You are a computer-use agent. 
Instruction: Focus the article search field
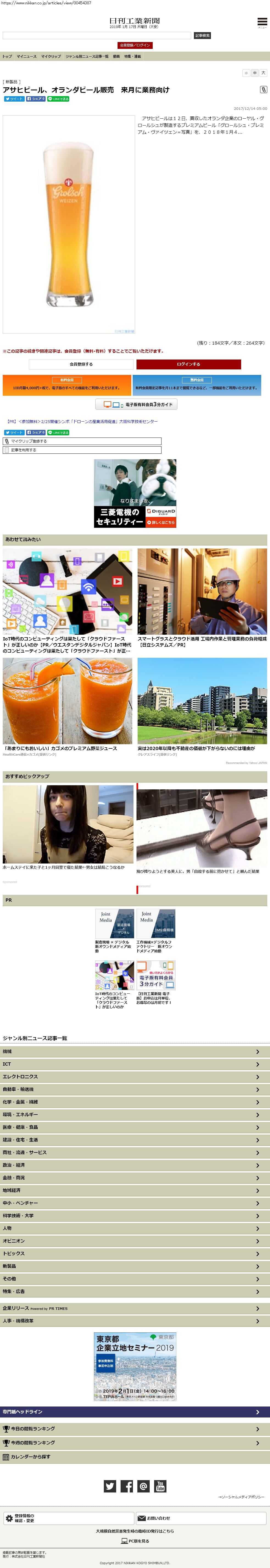pos(97,36)
